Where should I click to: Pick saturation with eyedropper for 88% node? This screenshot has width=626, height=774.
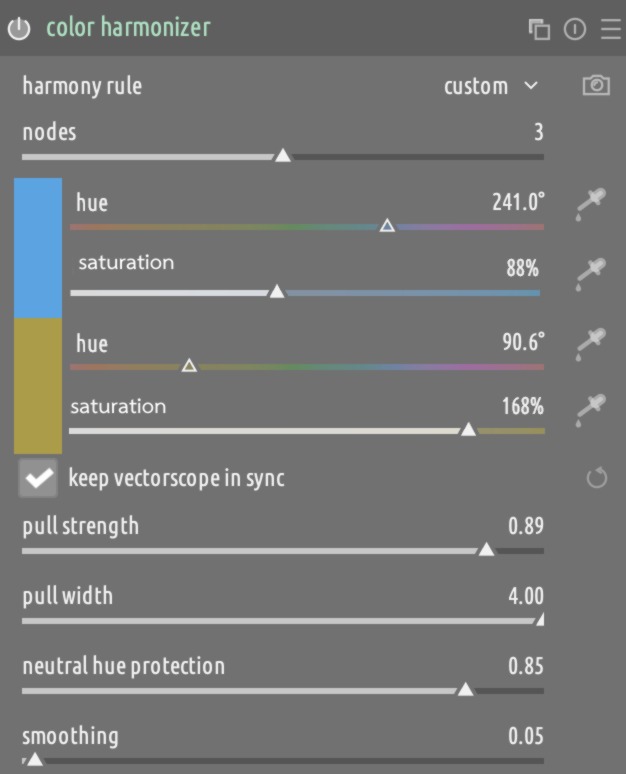coord(591,272)
